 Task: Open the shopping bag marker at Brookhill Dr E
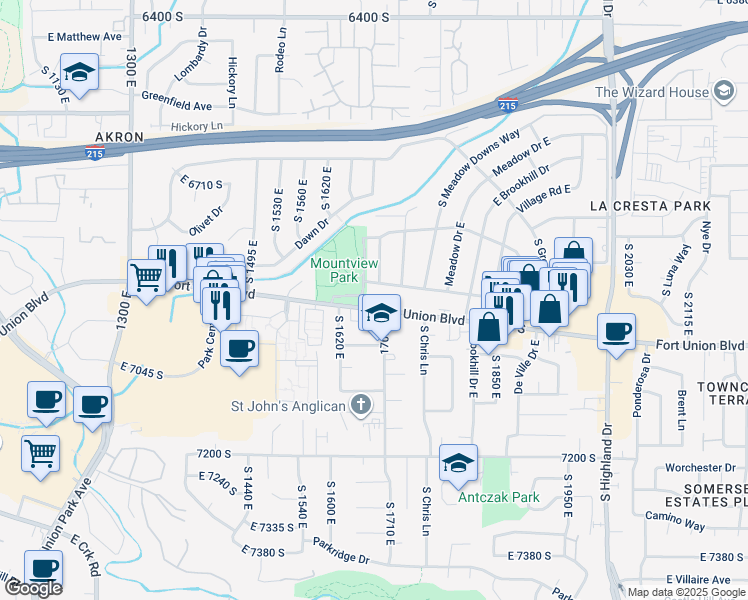pyautogui.click(x=488, y=328)
